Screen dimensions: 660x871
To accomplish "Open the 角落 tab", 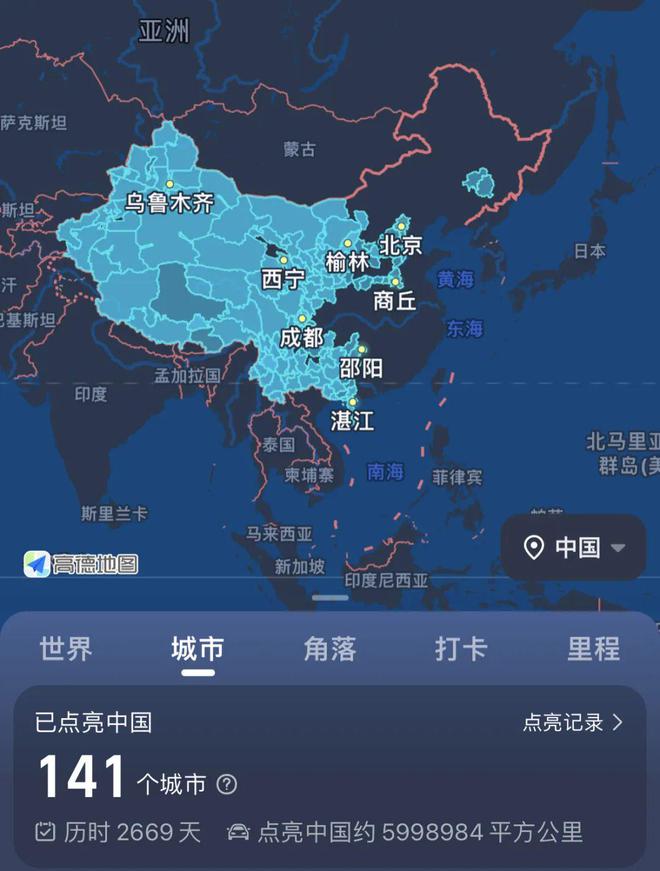I will tap(329, 649).
